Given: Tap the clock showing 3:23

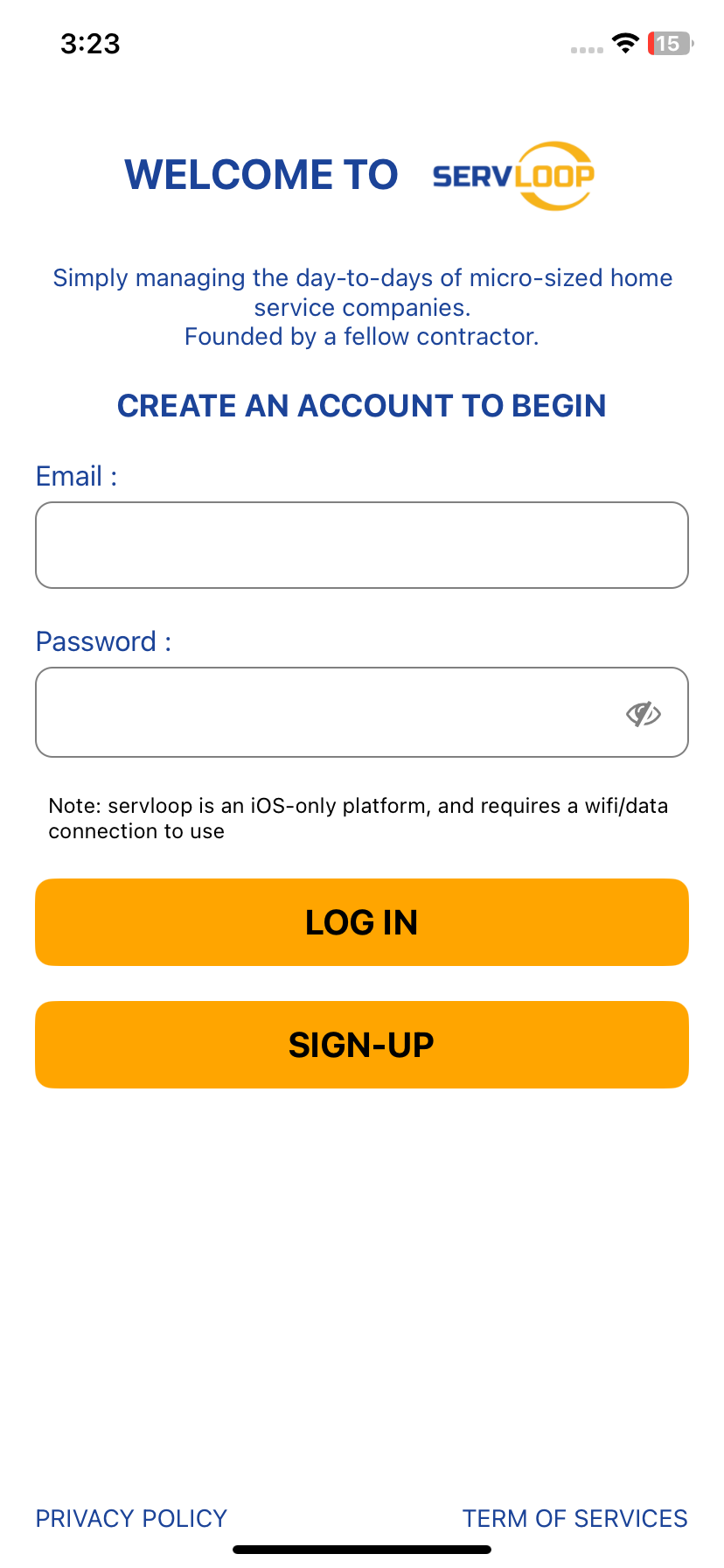Looking at the screenshot, I should (x=91, y=44).
